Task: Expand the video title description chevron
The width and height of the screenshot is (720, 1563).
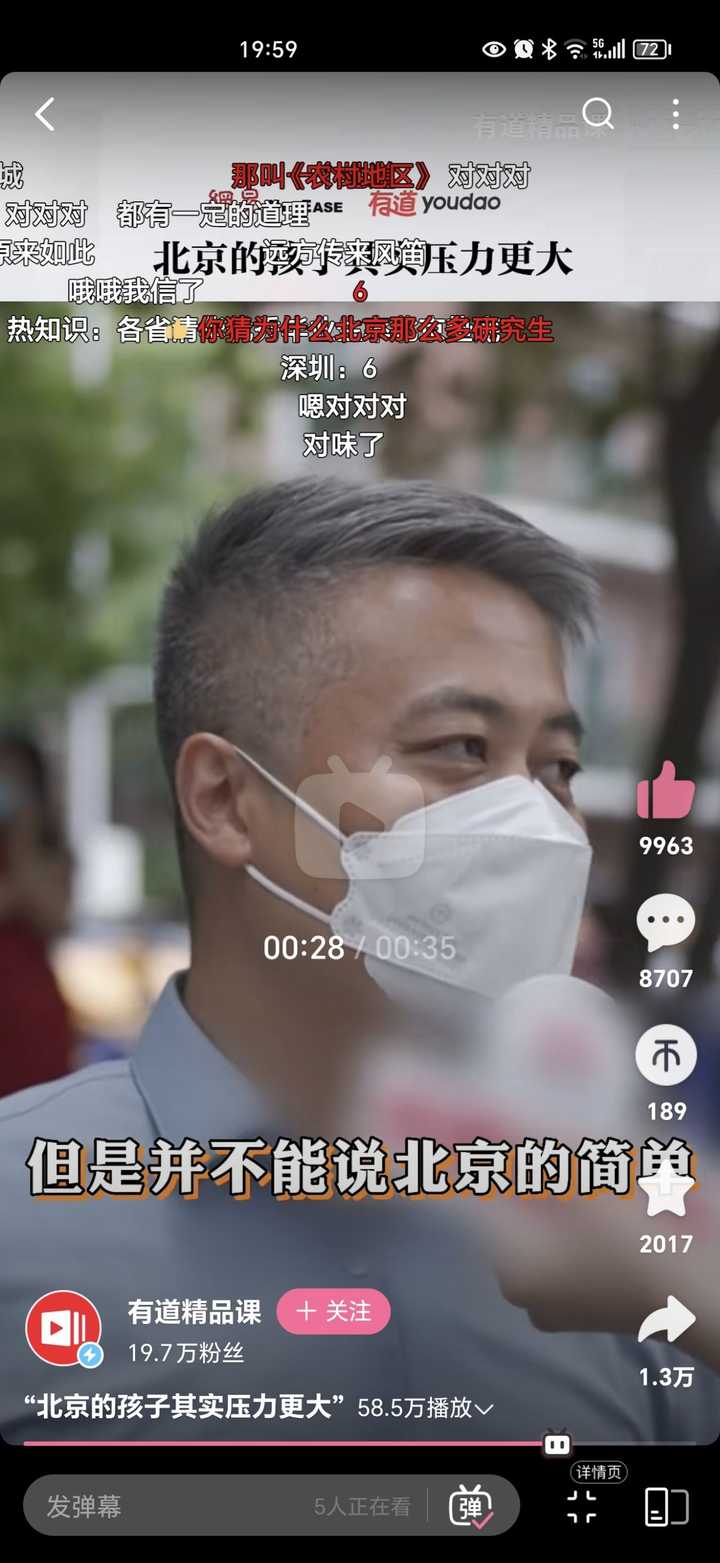Action: point(484,1409)
